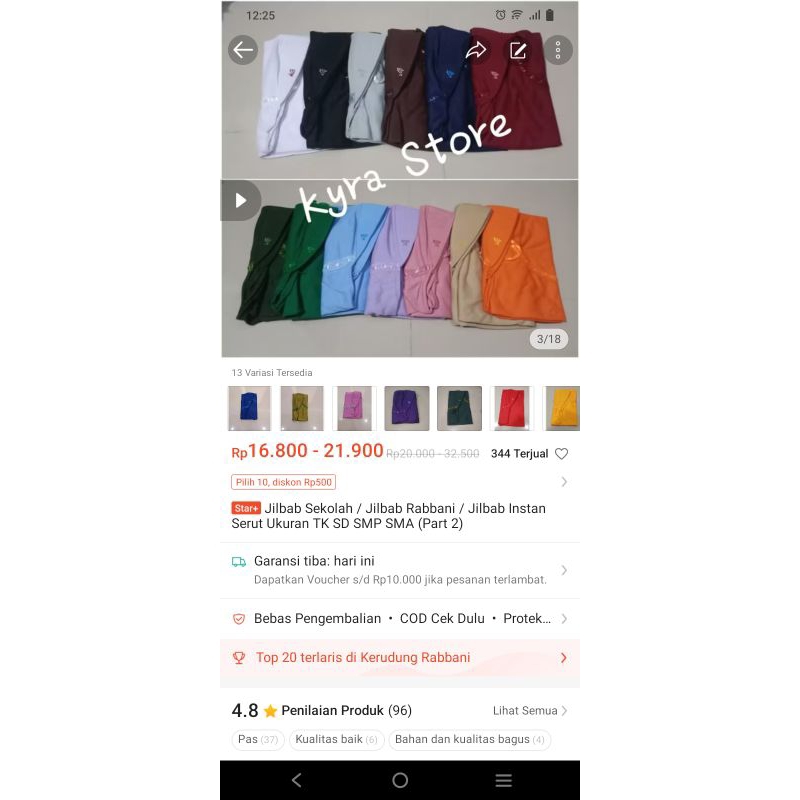This screenshot has width=800, height=800.
Task: Add product to favorites with heart icon
Action: 561,453
